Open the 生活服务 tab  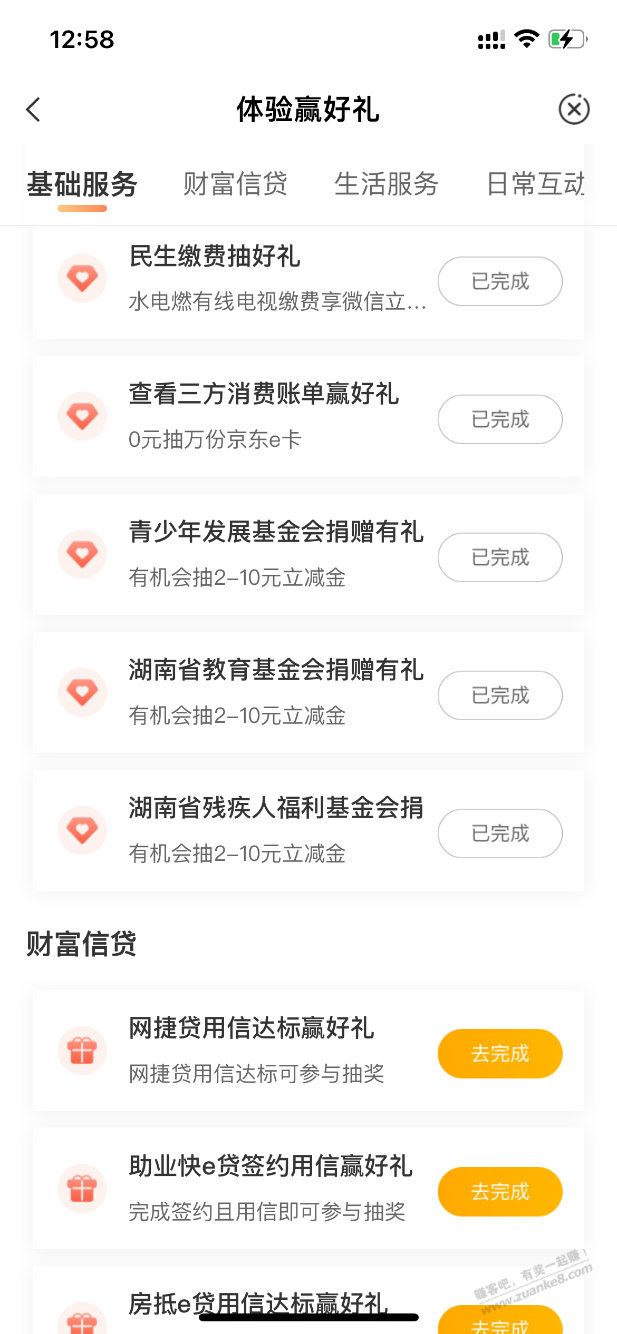386,185
